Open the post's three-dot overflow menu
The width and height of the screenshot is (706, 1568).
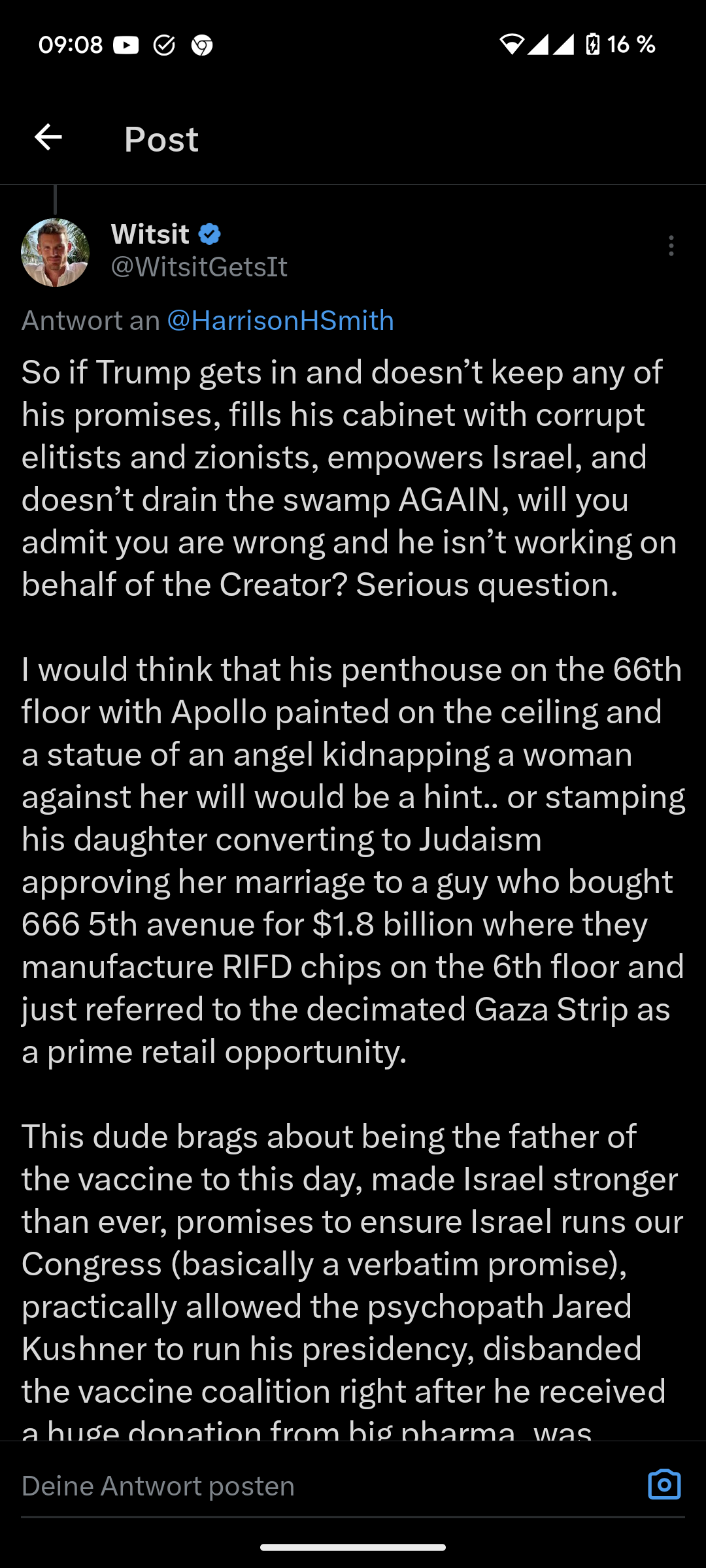[x=671, y=246]
